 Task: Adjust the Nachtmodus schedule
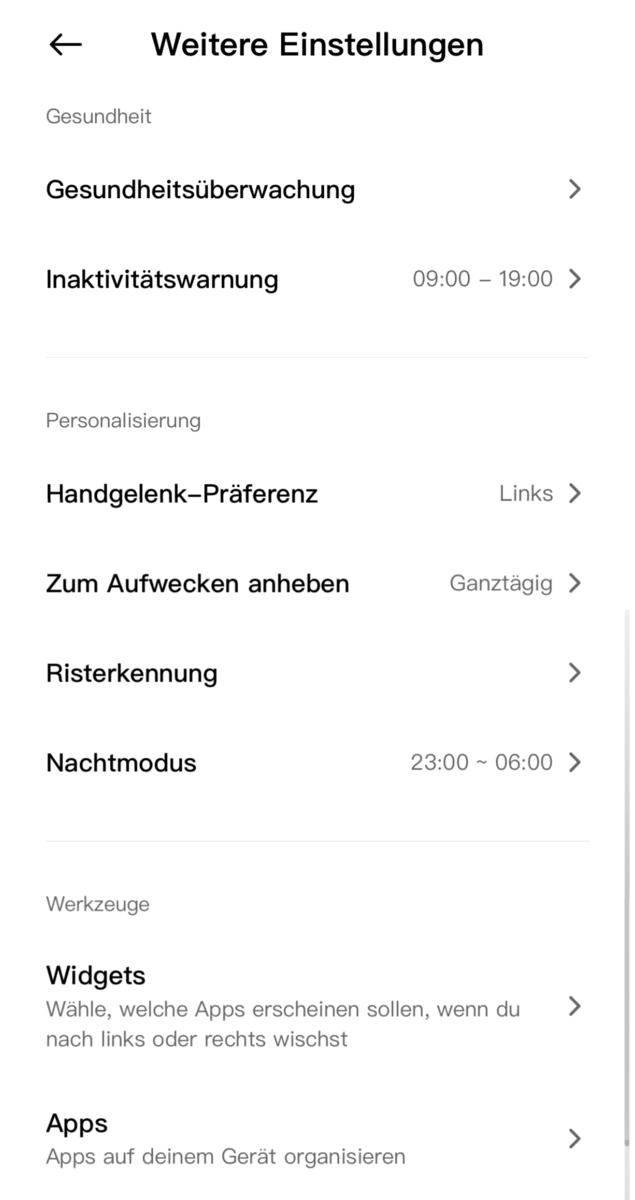316,763
